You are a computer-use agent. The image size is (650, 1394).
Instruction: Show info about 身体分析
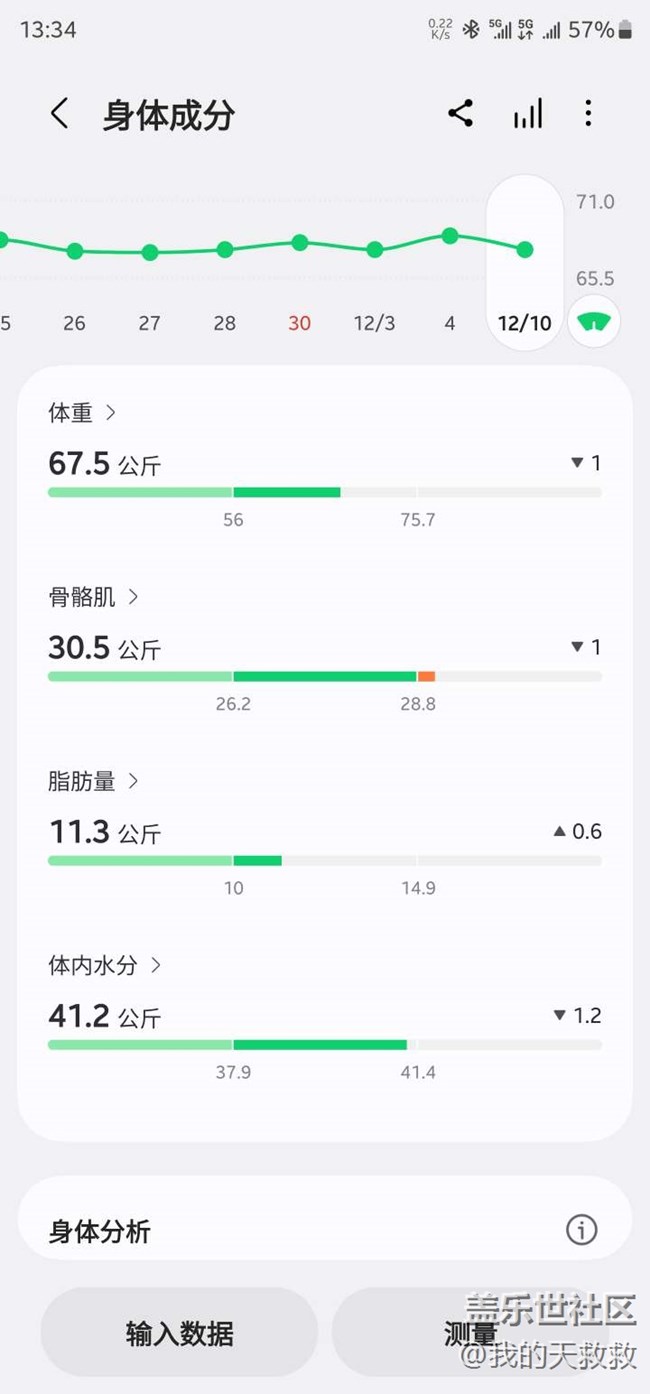pyautogui.click(x=581, y=1230)
